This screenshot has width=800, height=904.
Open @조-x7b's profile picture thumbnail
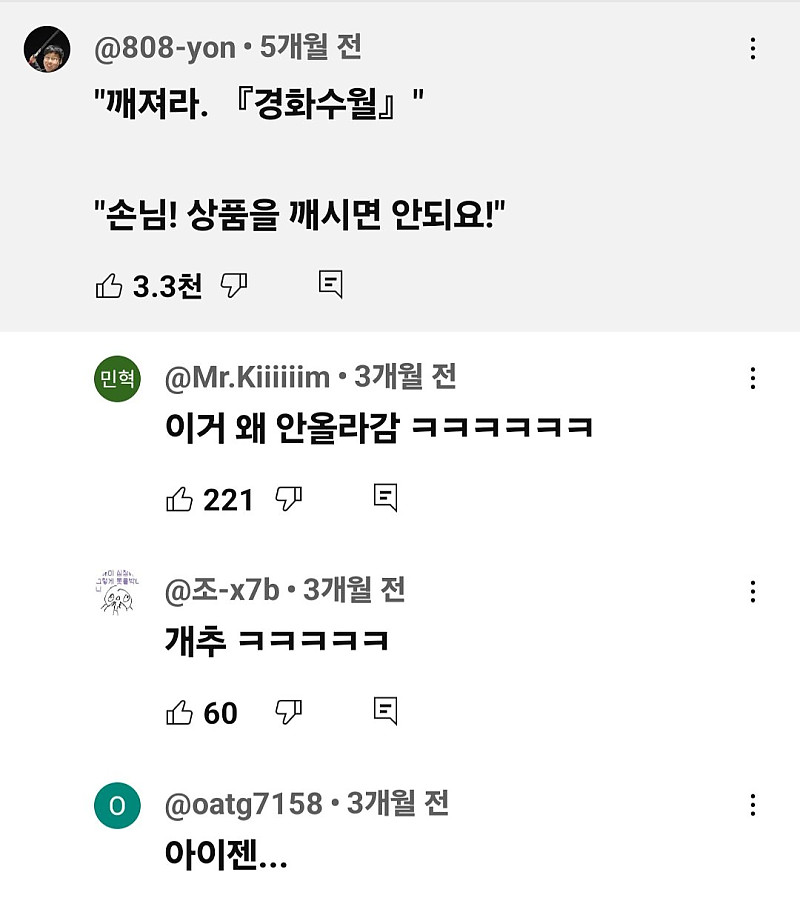click(x=120, y=591)
